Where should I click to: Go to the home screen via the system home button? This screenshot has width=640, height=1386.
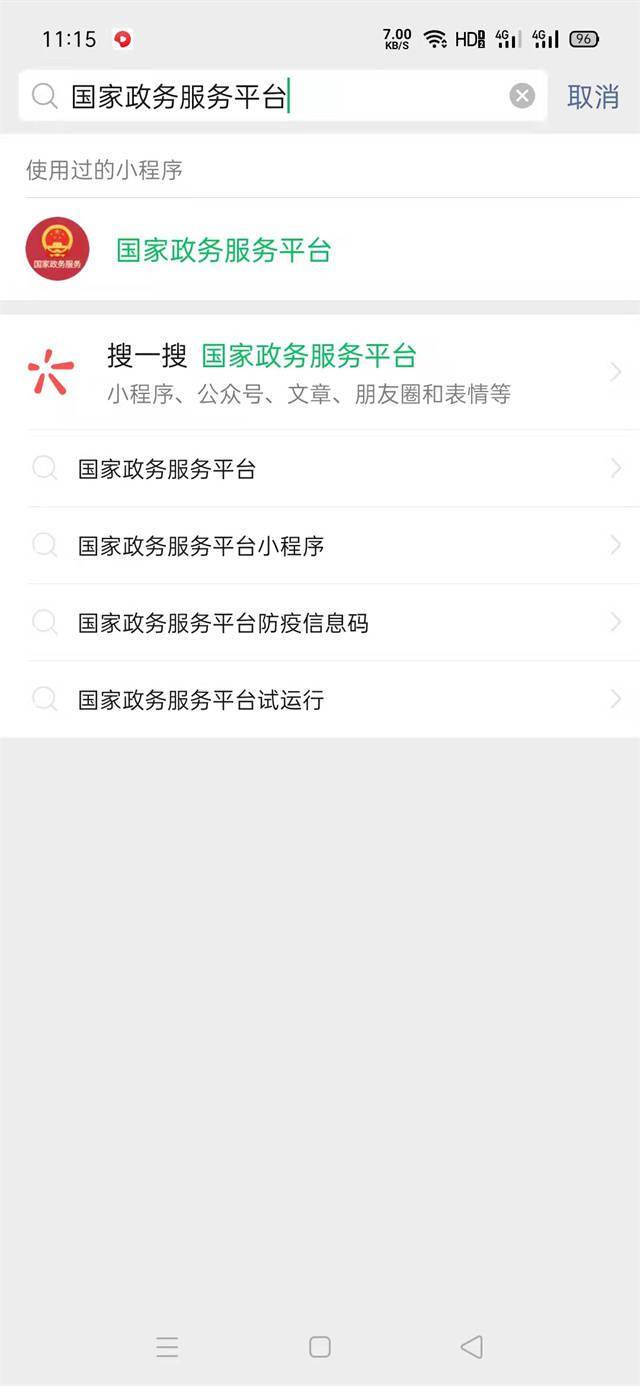point(320,1347)
